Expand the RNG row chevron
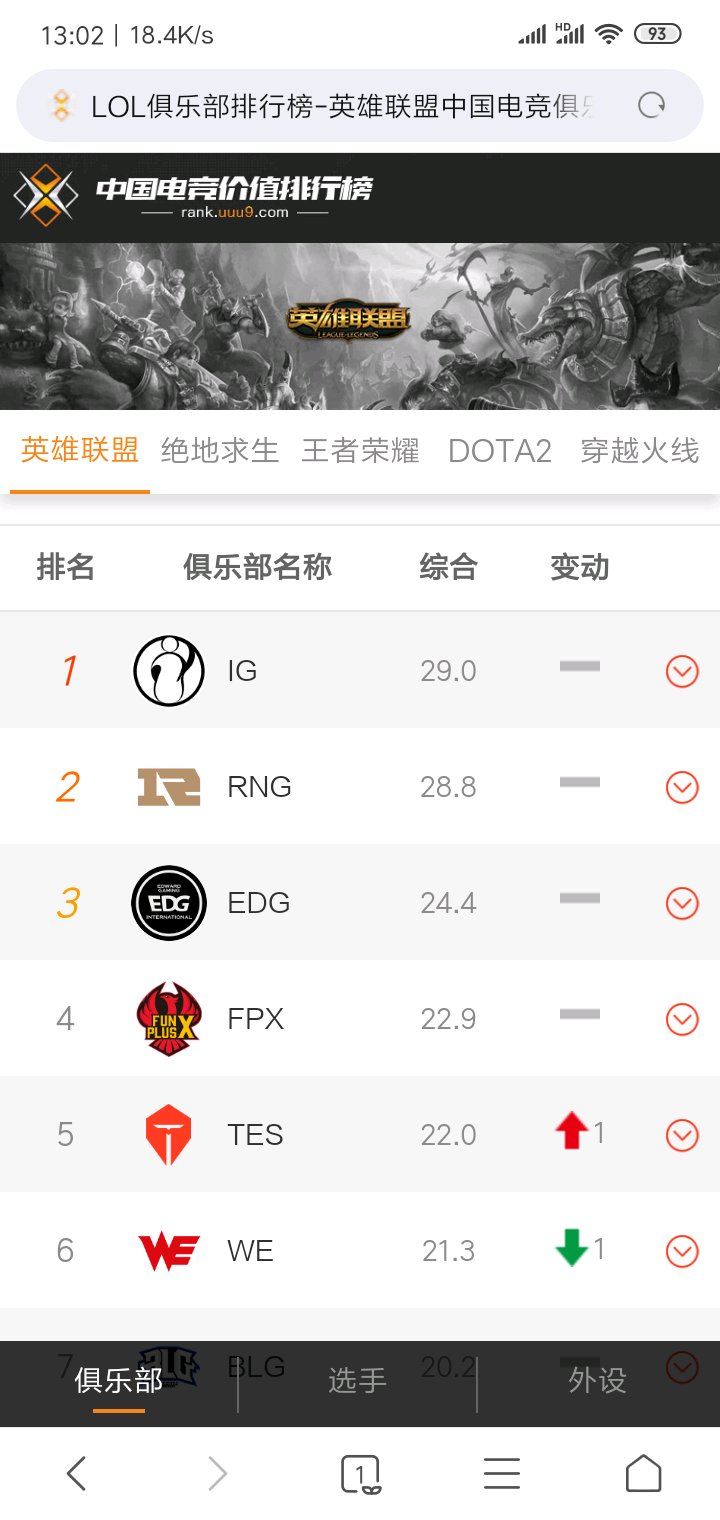 pyautogui.click(x=682, y=788)
